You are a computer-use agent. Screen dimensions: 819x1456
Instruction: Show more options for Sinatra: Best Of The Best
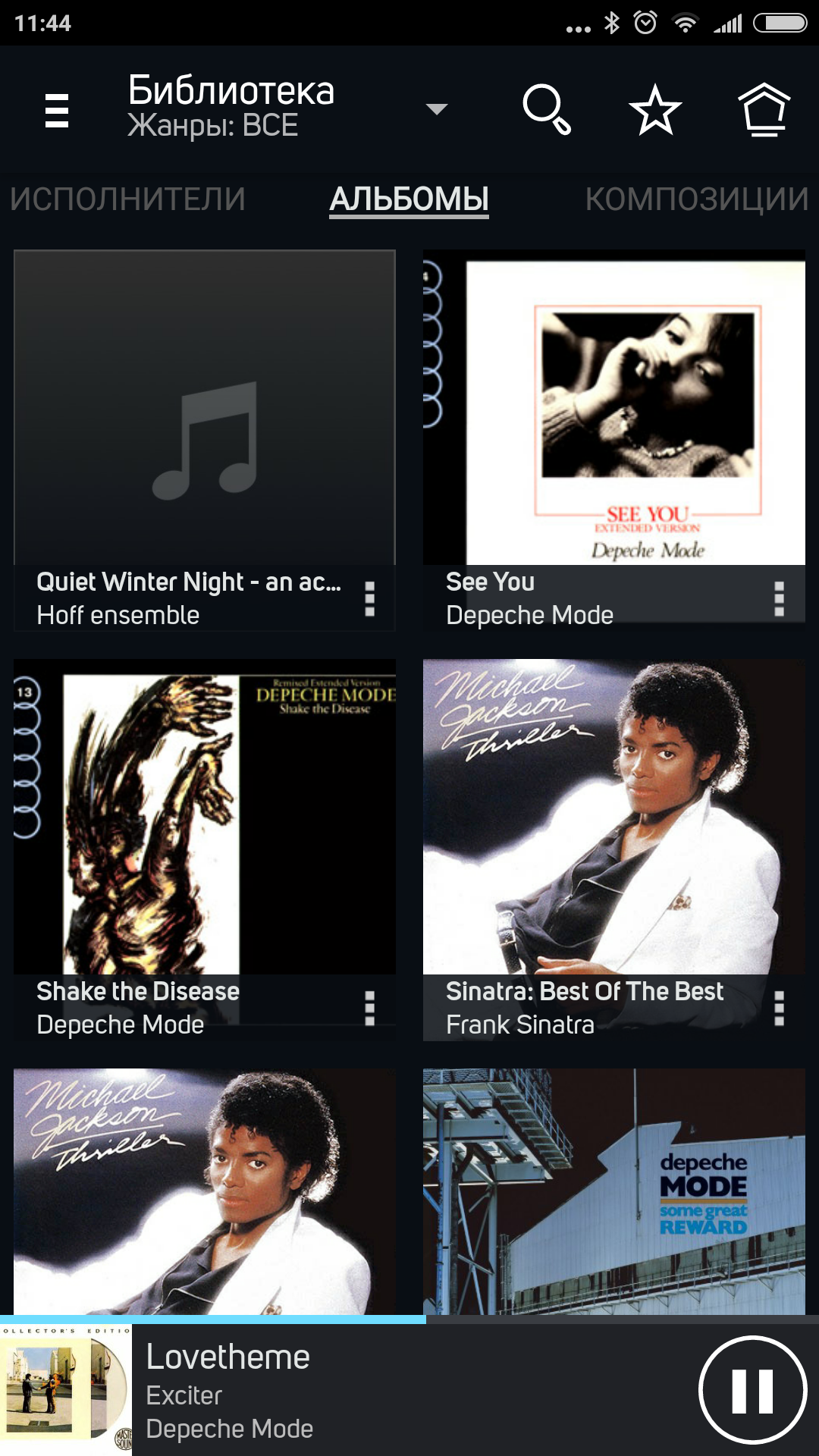click(x=779, y=1009)
